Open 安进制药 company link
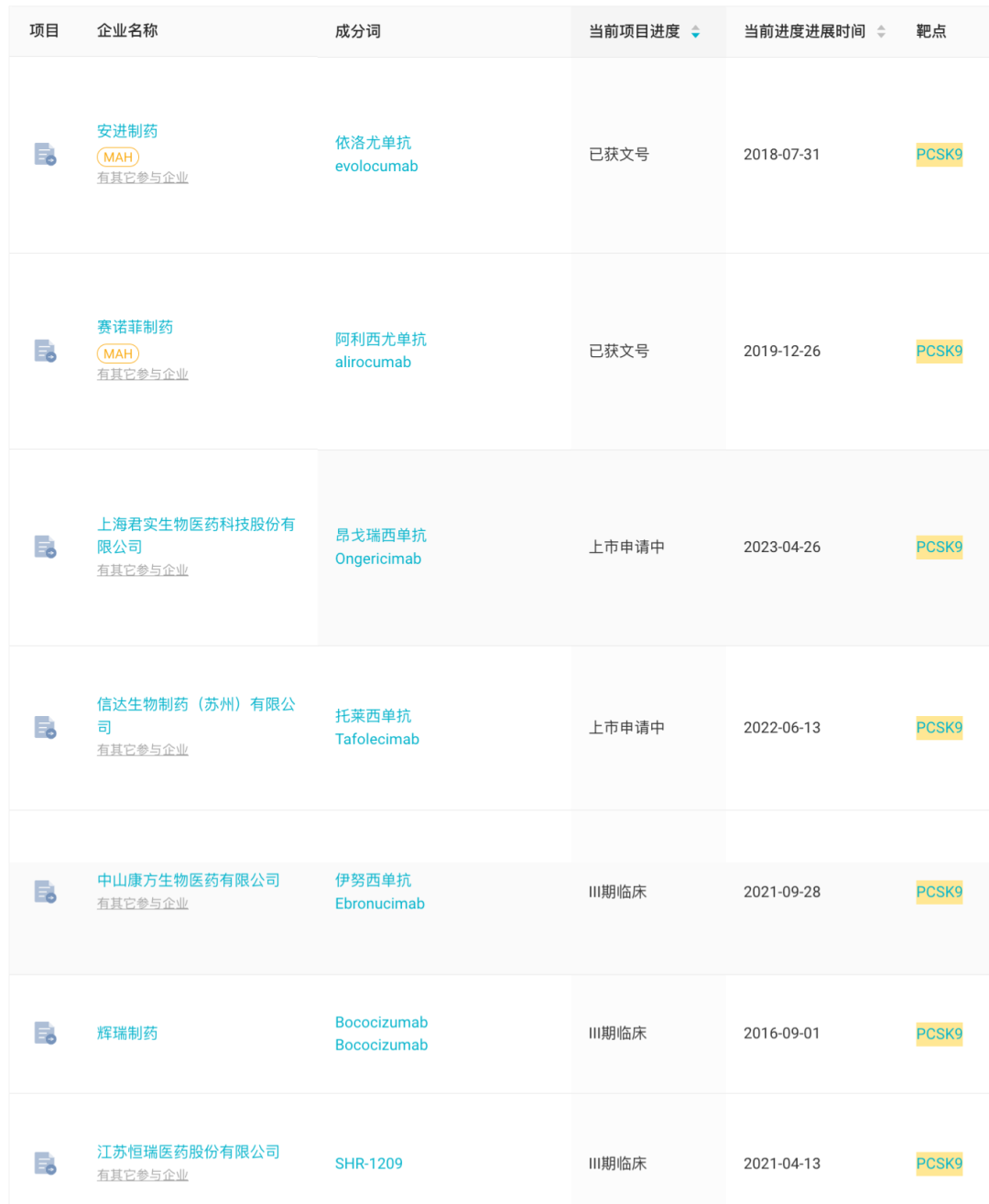Viewport: 989px width, 1204px height. [127, 131]
